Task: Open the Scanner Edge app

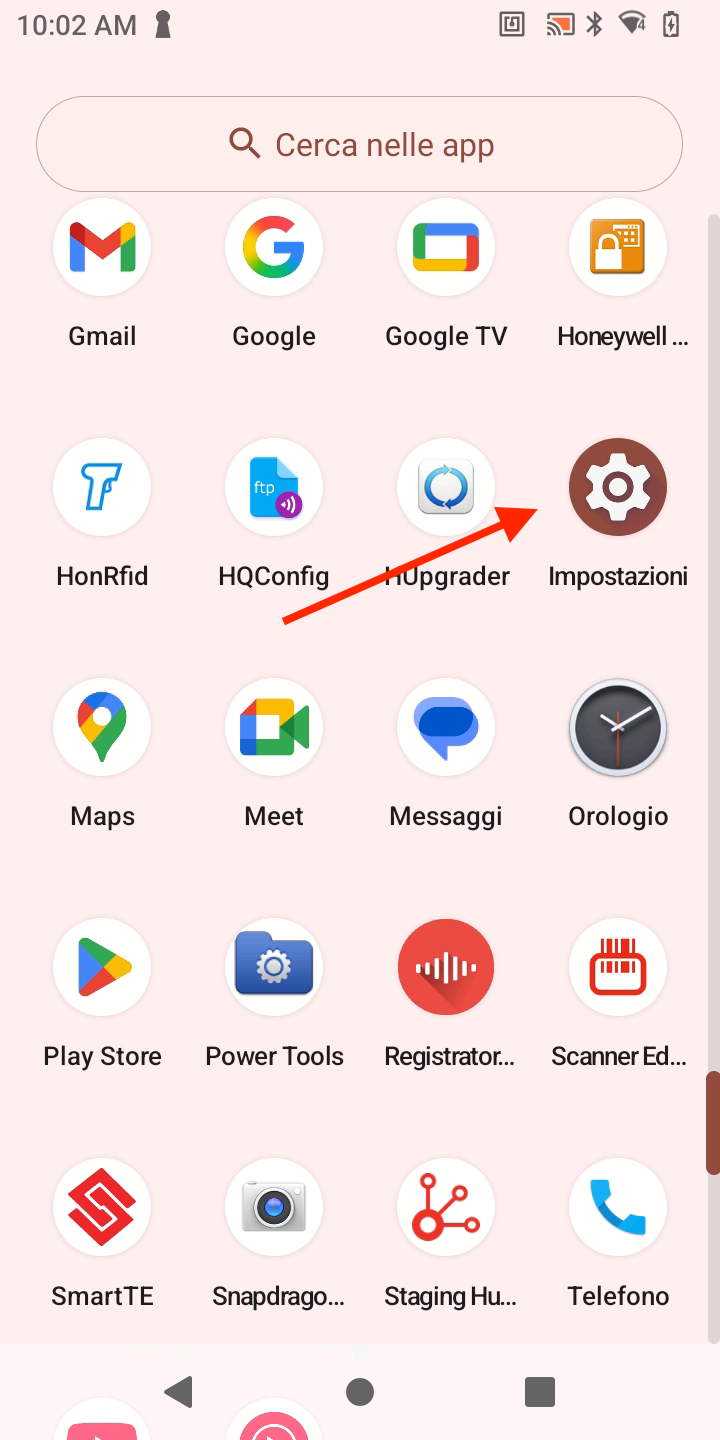Action: [x=618, y=967]
